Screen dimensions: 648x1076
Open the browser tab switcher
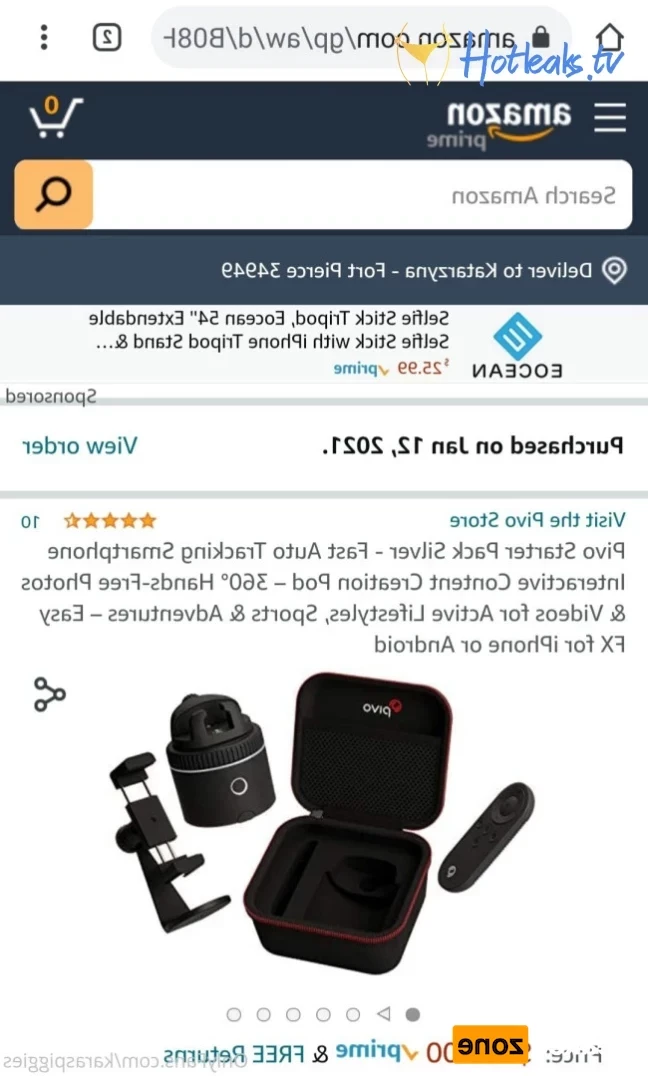tap(107, 38)
